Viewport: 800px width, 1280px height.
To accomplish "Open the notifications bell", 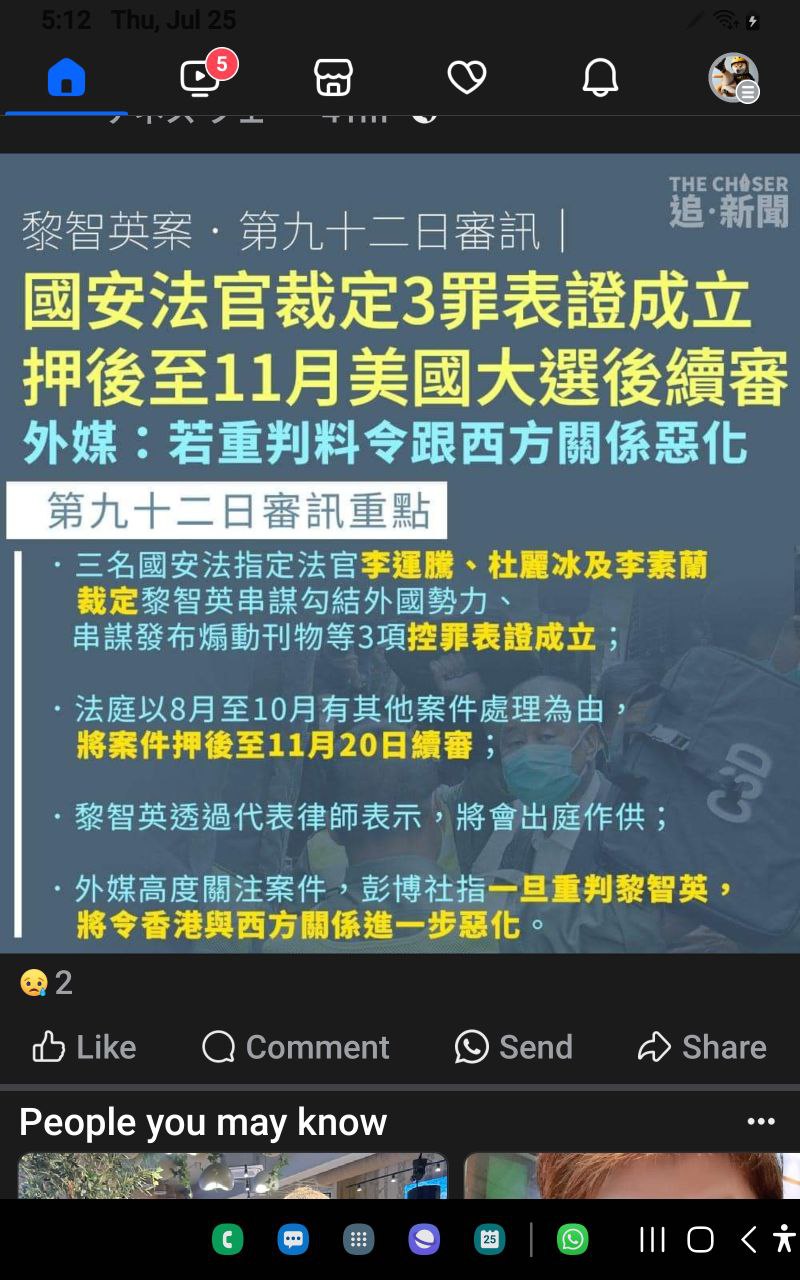I will (600, 77).
